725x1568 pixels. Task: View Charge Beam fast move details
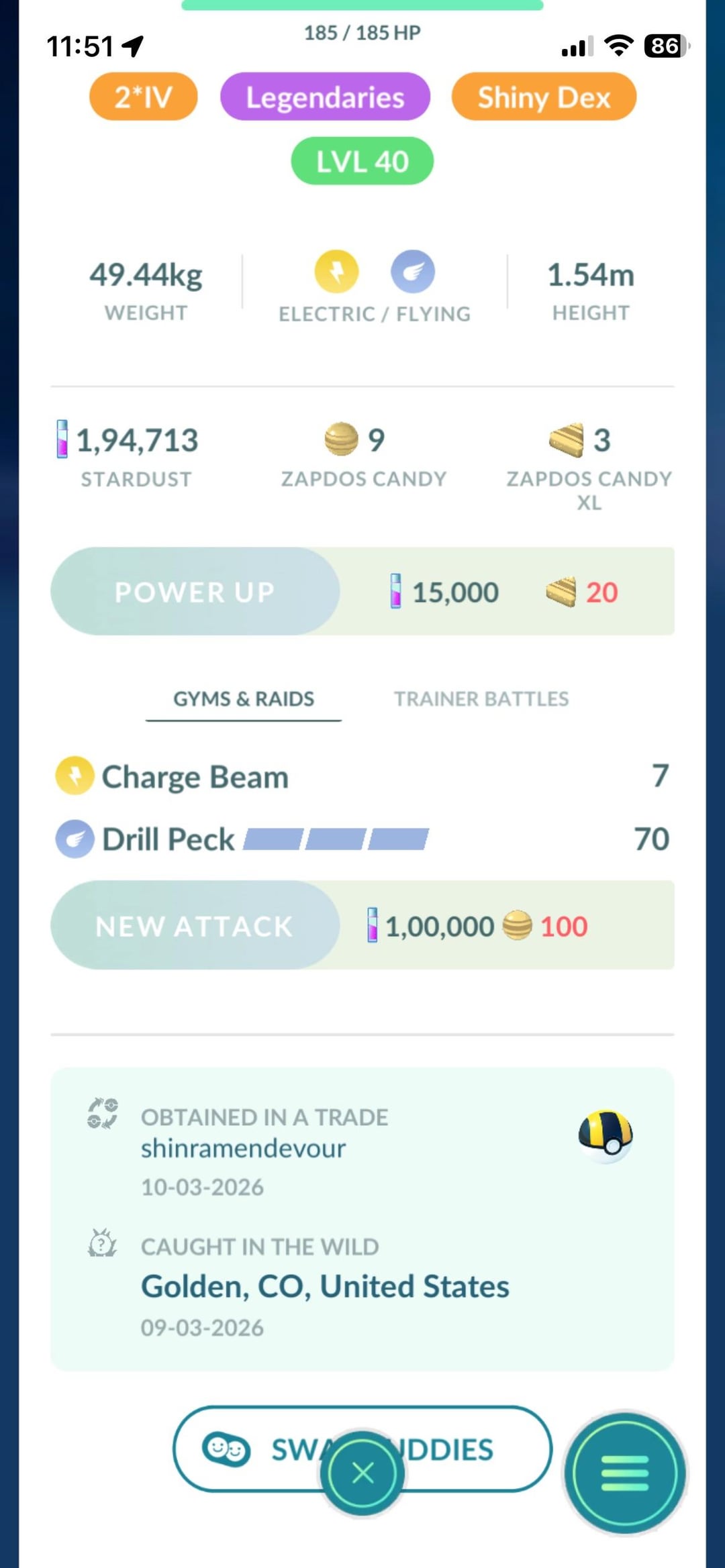[195, 776]
